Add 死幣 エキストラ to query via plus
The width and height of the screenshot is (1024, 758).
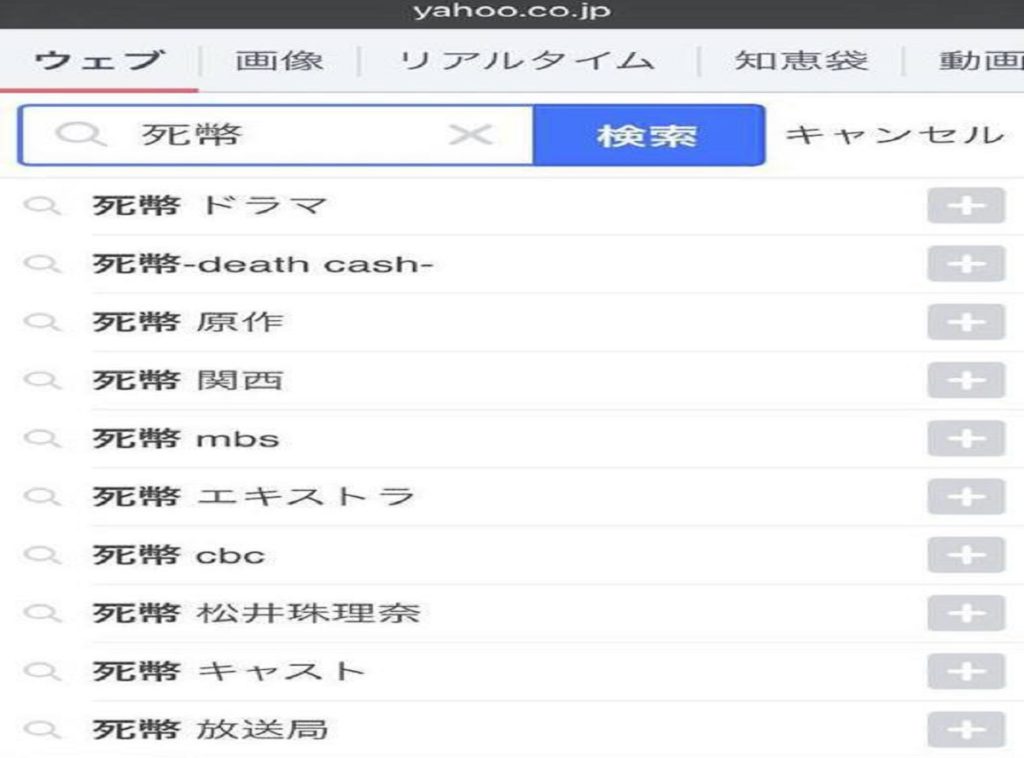(x=965, y=497)
